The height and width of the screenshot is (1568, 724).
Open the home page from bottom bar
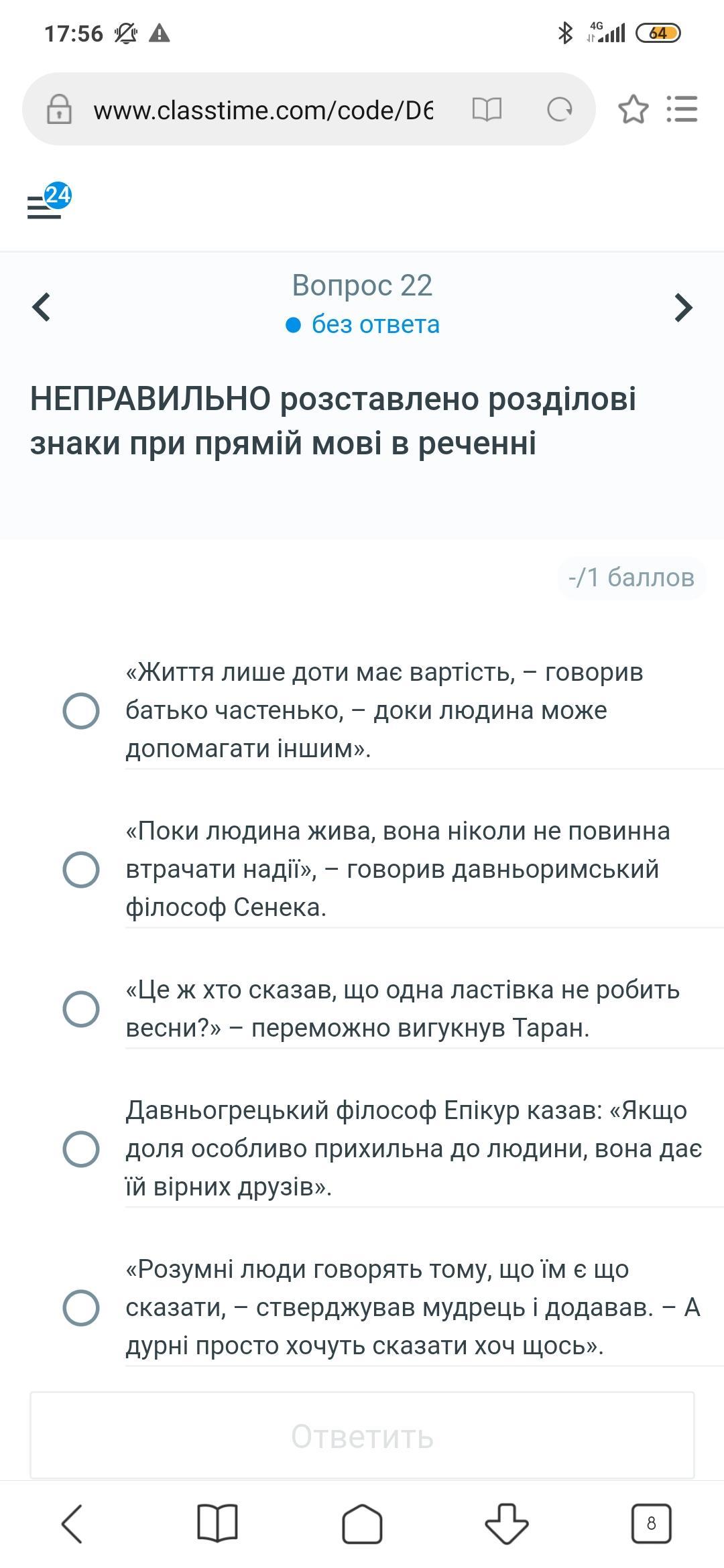pyautogui.click(x=362, y=1524)
